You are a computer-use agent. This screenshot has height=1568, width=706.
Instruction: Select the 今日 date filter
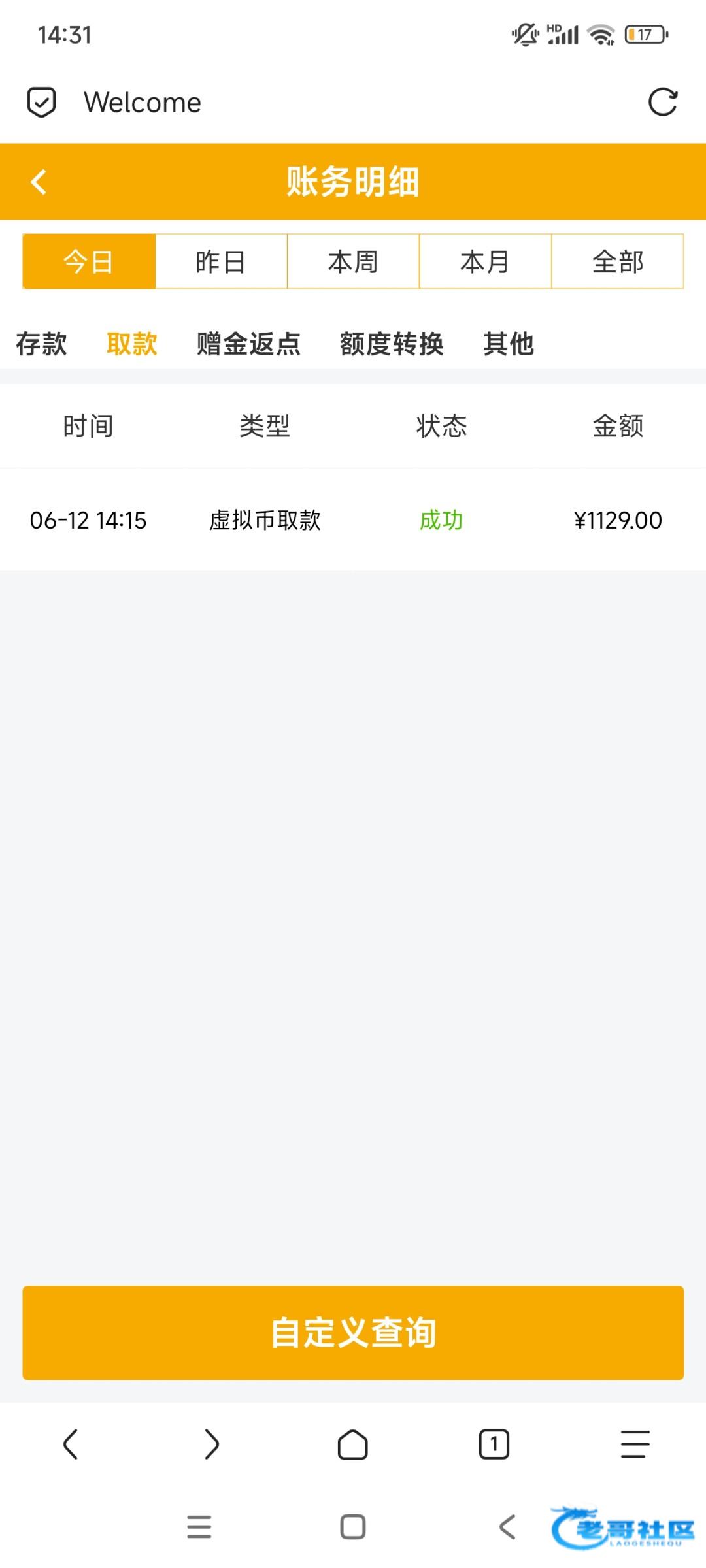click(89, 261)
